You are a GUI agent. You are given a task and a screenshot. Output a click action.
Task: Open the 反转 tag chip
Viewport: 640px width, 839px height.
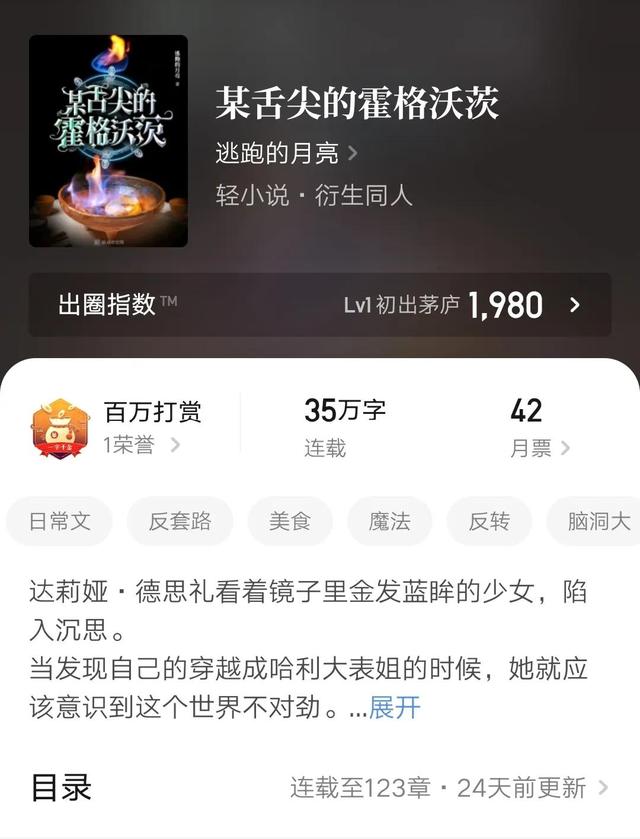coord(490,521)
